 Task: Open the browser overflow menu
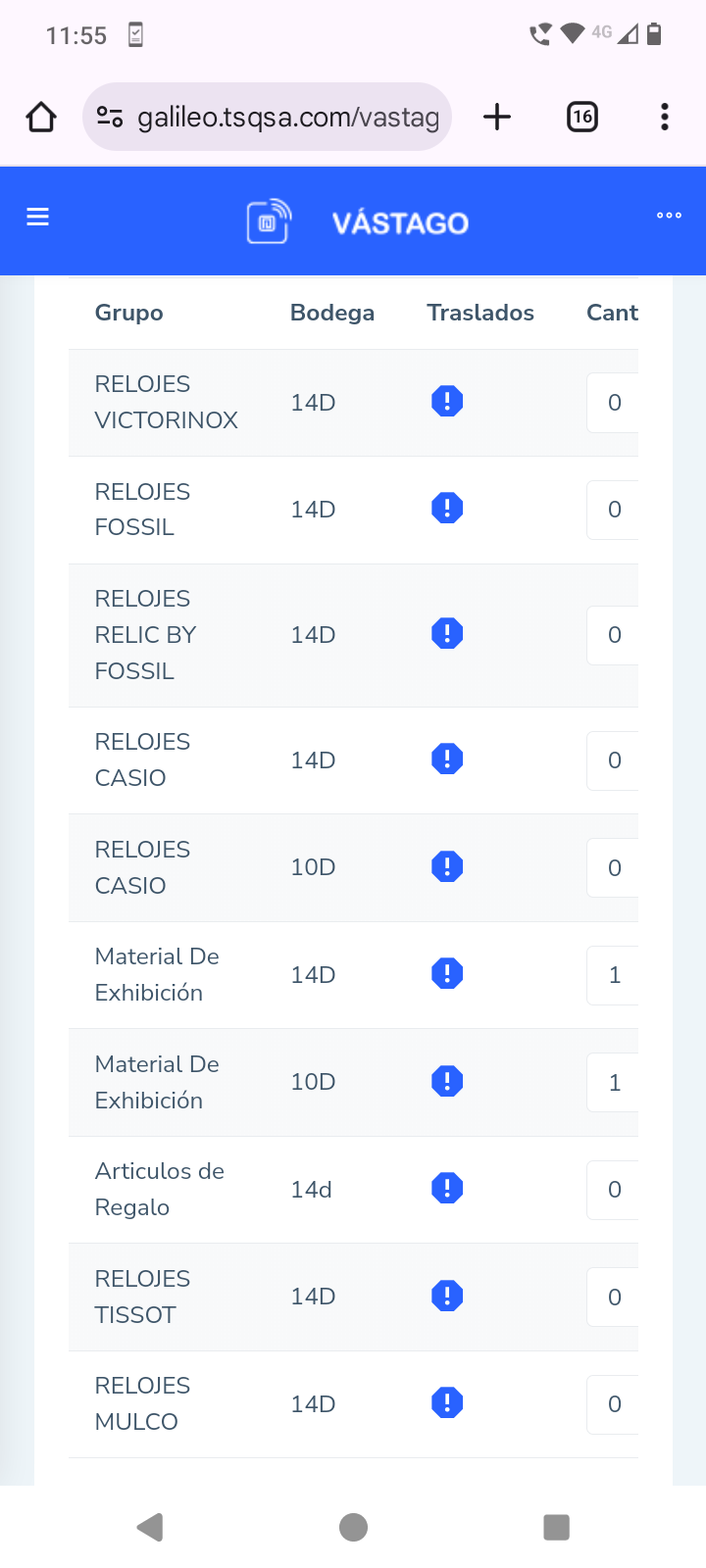(665, 117)
